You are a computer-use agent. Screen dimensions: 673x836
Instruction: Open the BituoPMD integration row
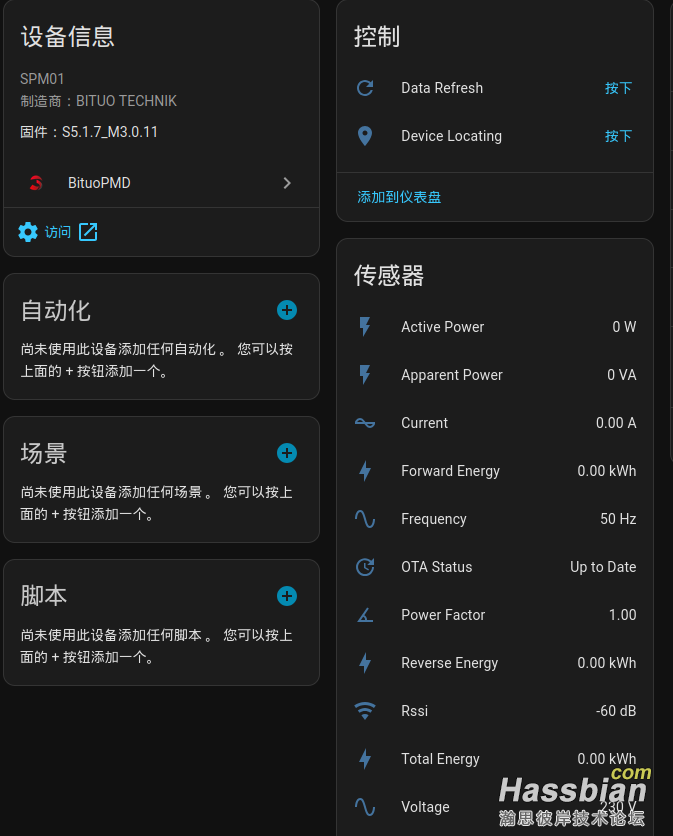pos(160,183)
